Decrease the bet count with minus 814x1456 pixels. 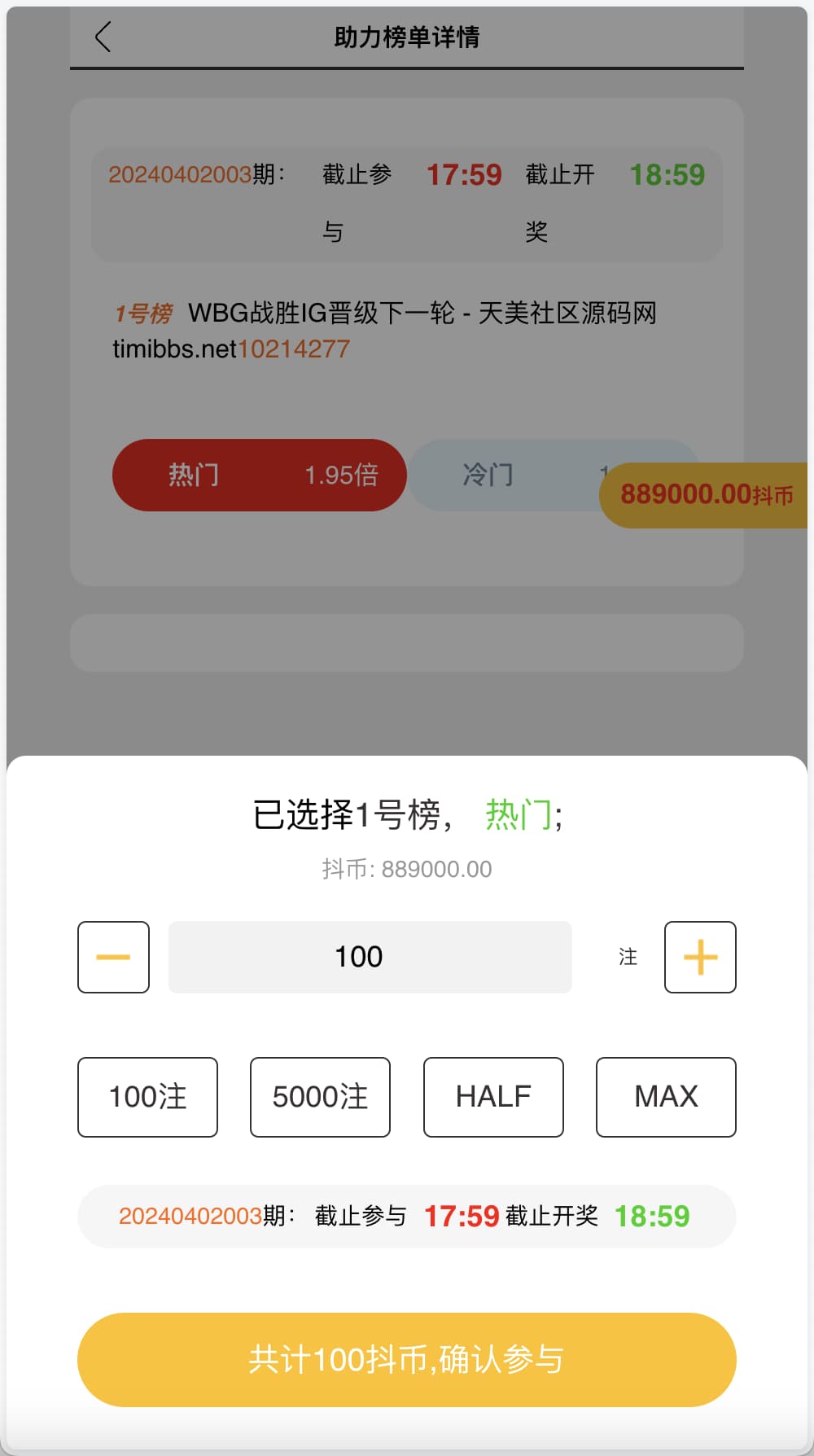tap(113, 957)
